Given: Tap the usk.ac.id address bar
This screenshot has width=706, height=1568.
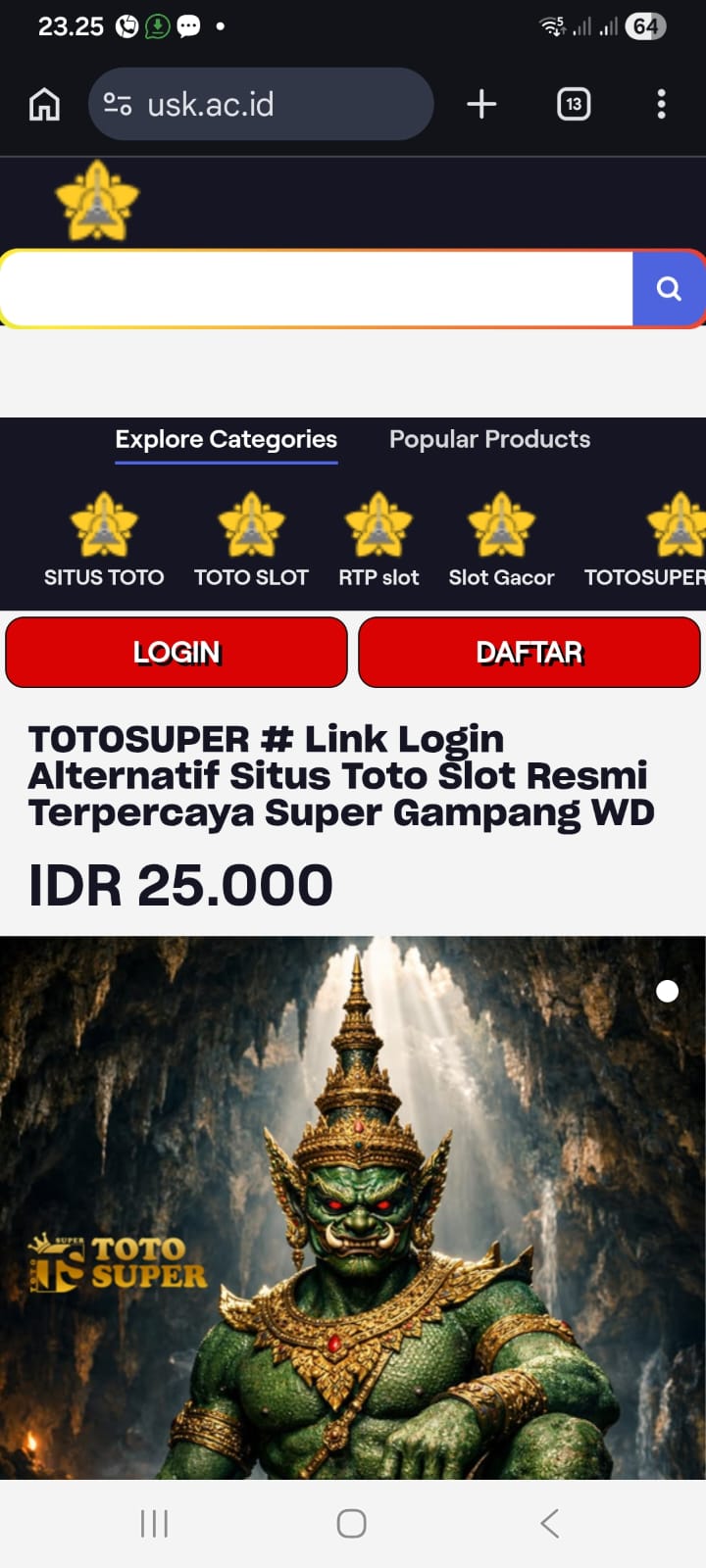Looking at the screenshot, I should point(260,104).
